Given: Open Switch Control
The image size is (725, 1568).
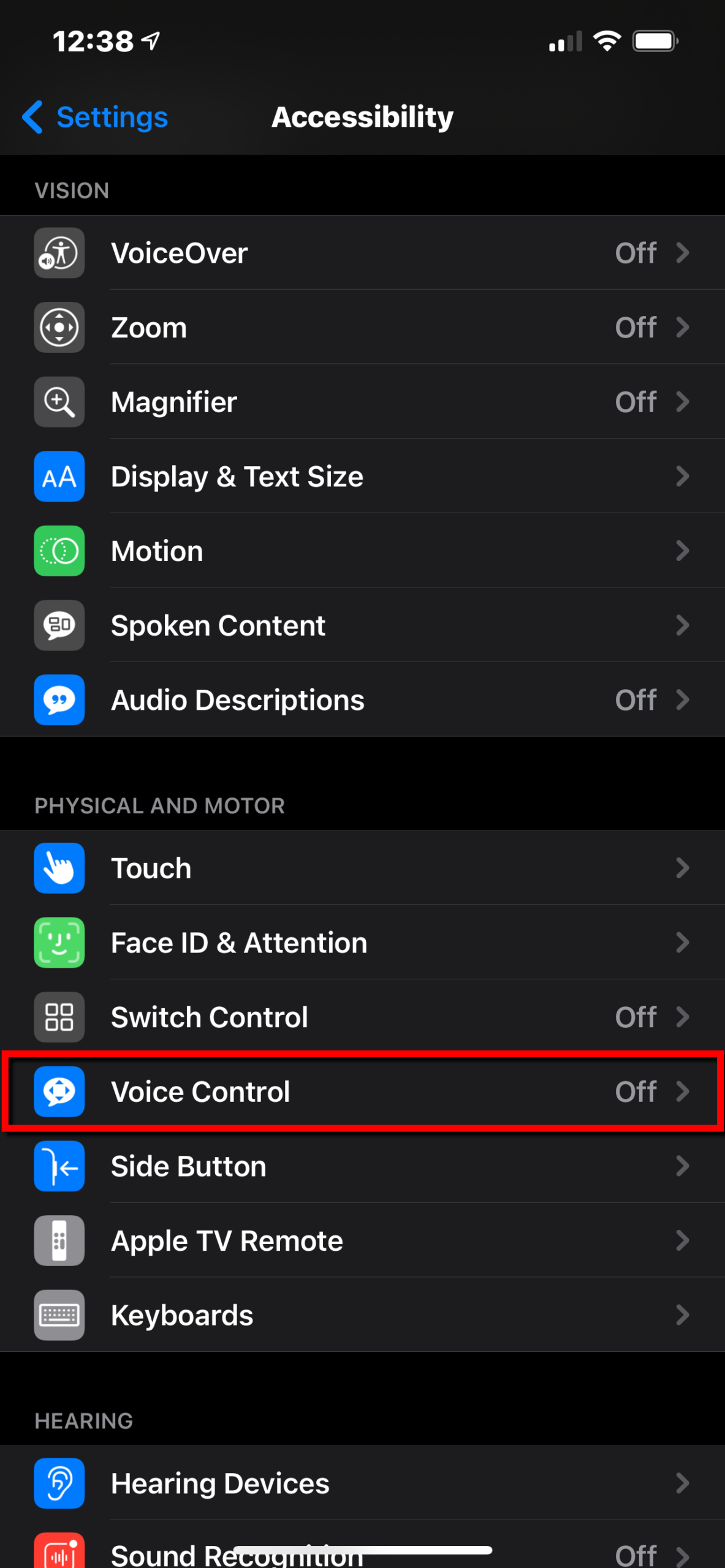Looking at the screenshot, I should pos(362,1017).
